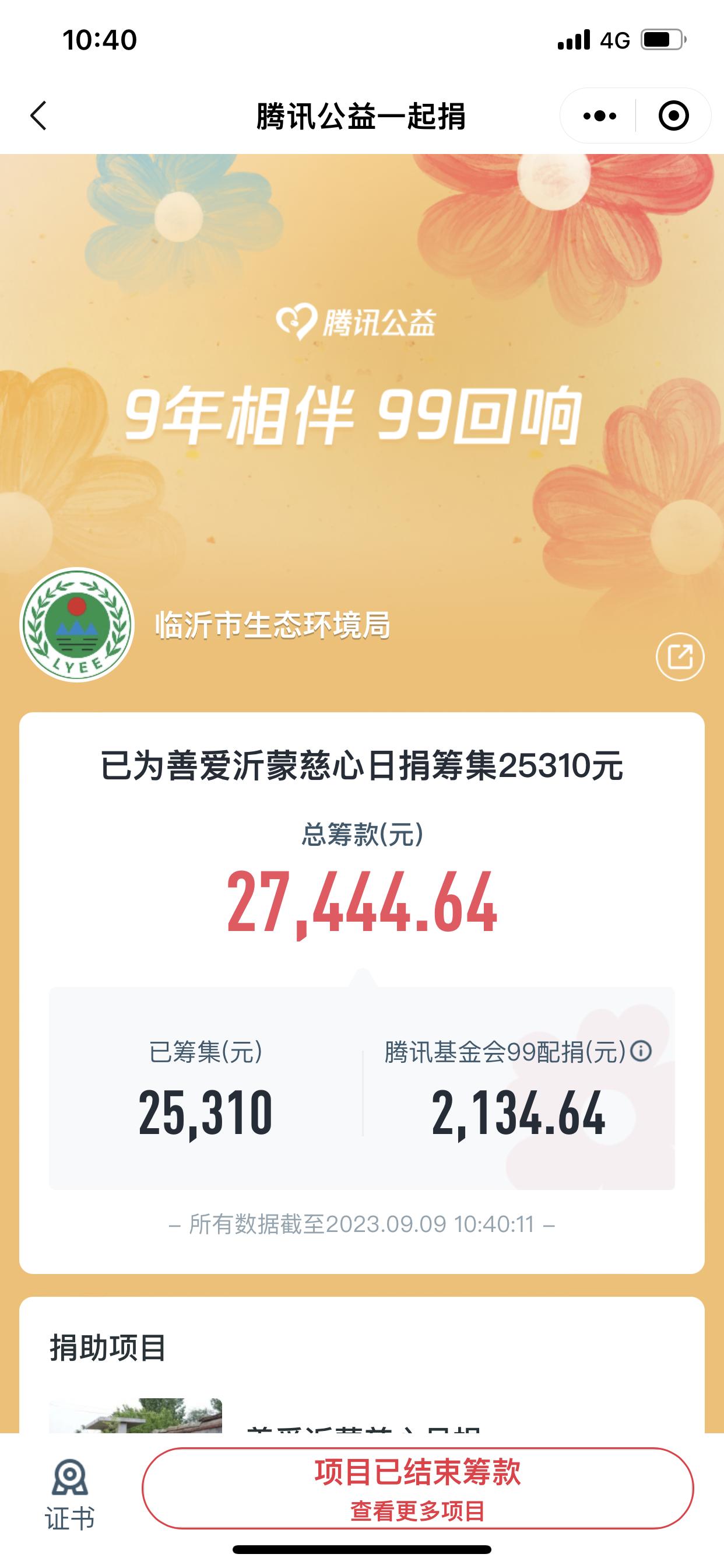The width and height of the screenshot is (724, 1568).
Task: Tap the share icon beside 临沂市生态环境局
Action: click(680, 657)
